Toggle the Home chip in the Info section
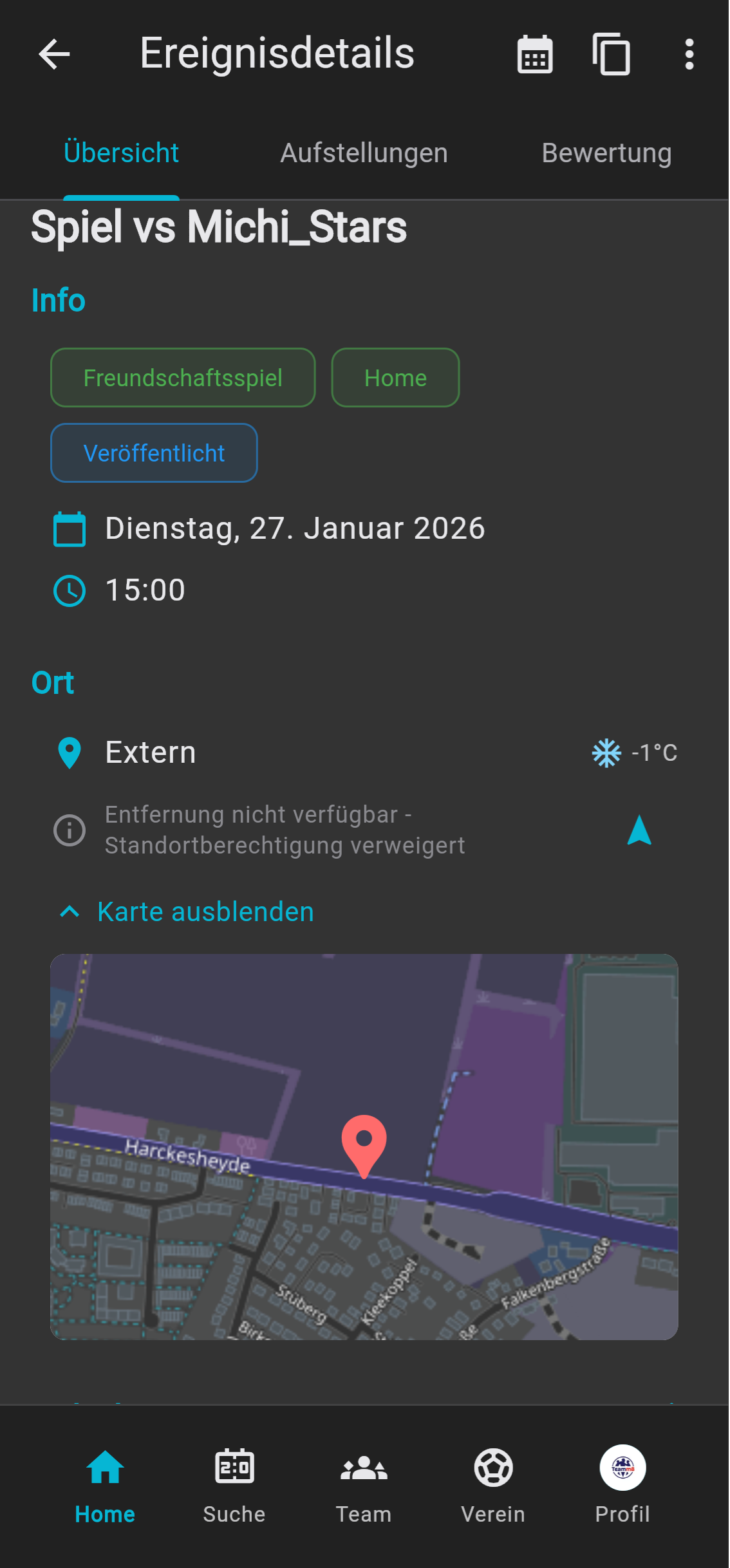730x1568 pixels. (x=395, y=378)
